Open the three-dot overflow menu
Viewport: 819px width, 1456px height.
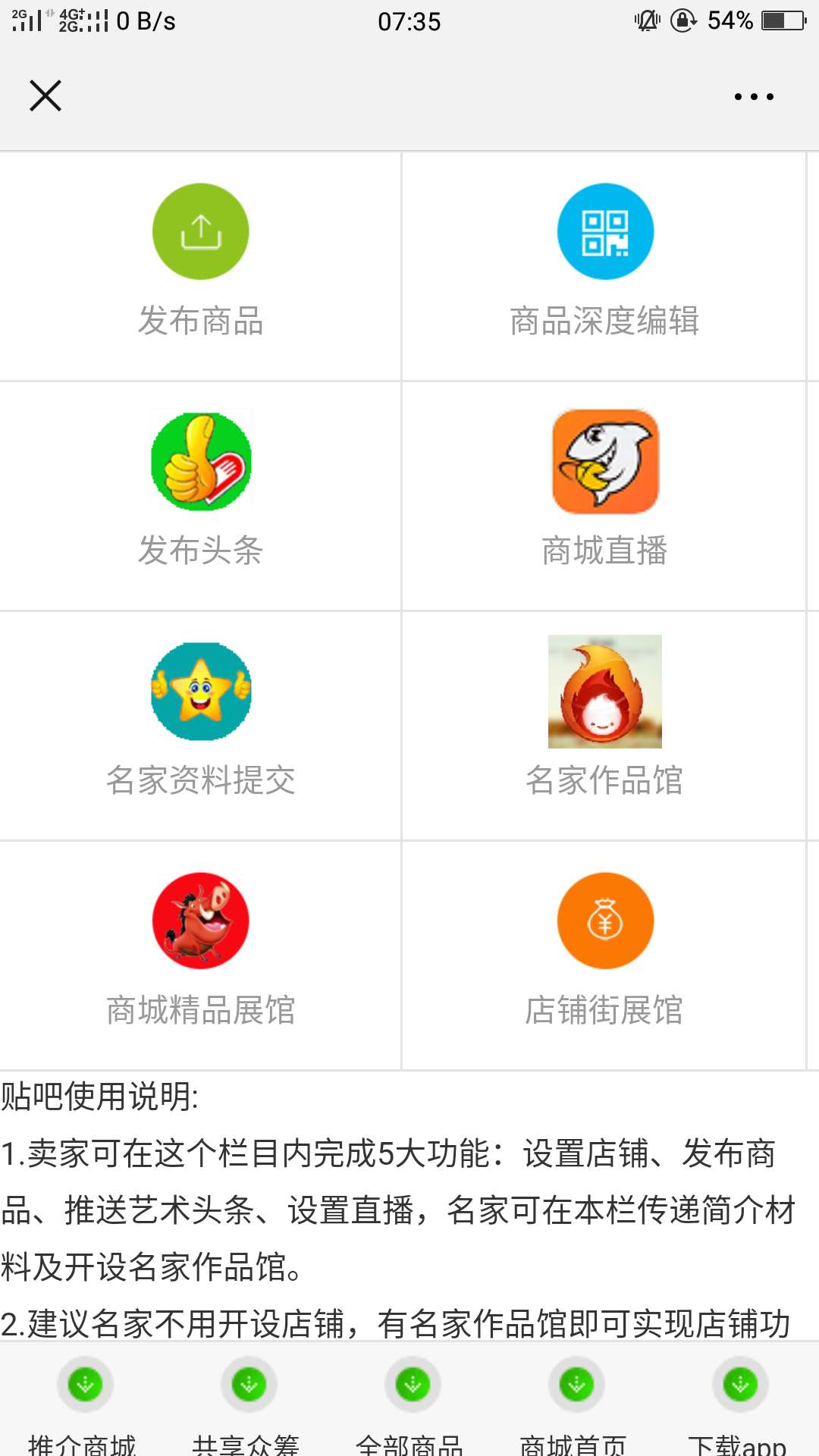[x=753, y=96]
